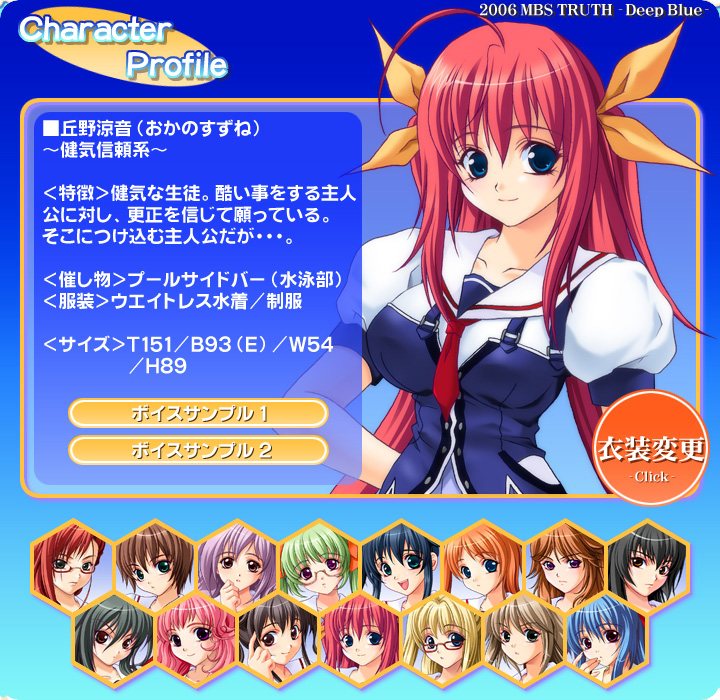720x700 pixels.
Task: Play voice sample 2 (ボイスサンプル2)
Action: coord(198,450)
